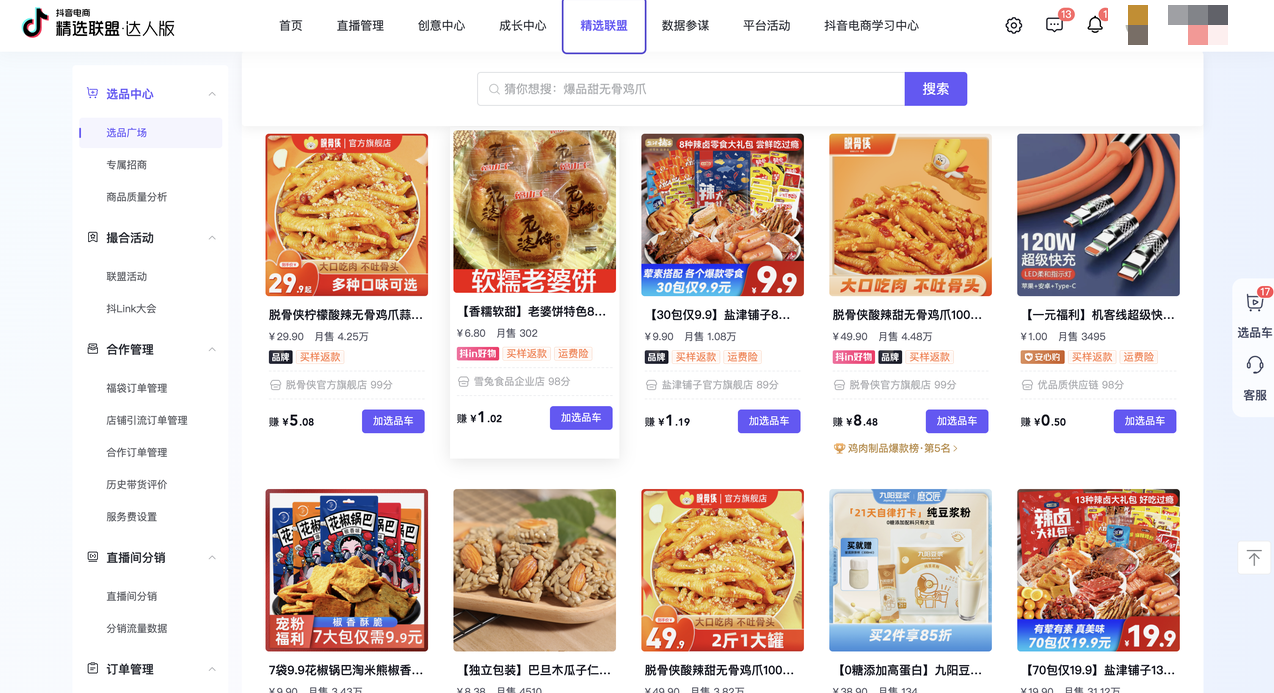Switch to the 数据参谋 tab
Viewport: 1274px width, 693px height.
[x=685, y=26]
